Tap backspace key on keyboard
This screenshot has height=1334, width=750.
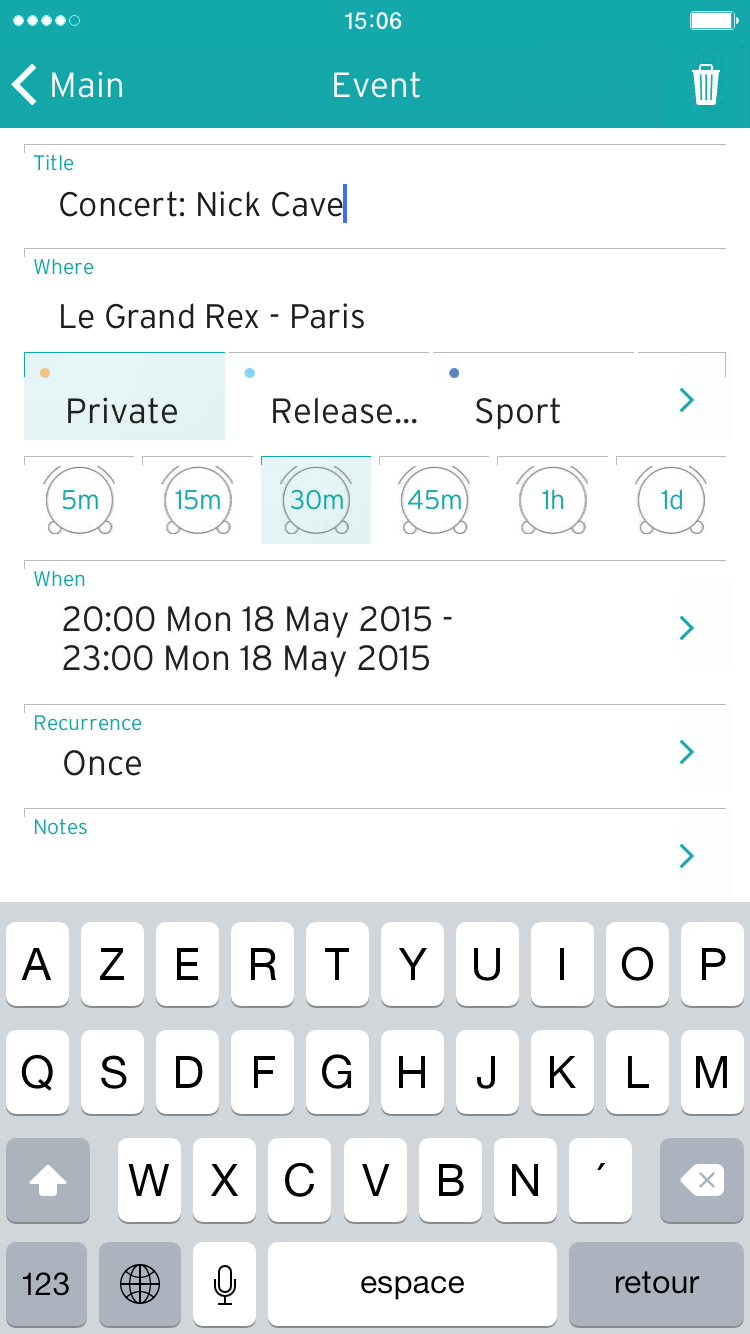tap(701, 1180)
